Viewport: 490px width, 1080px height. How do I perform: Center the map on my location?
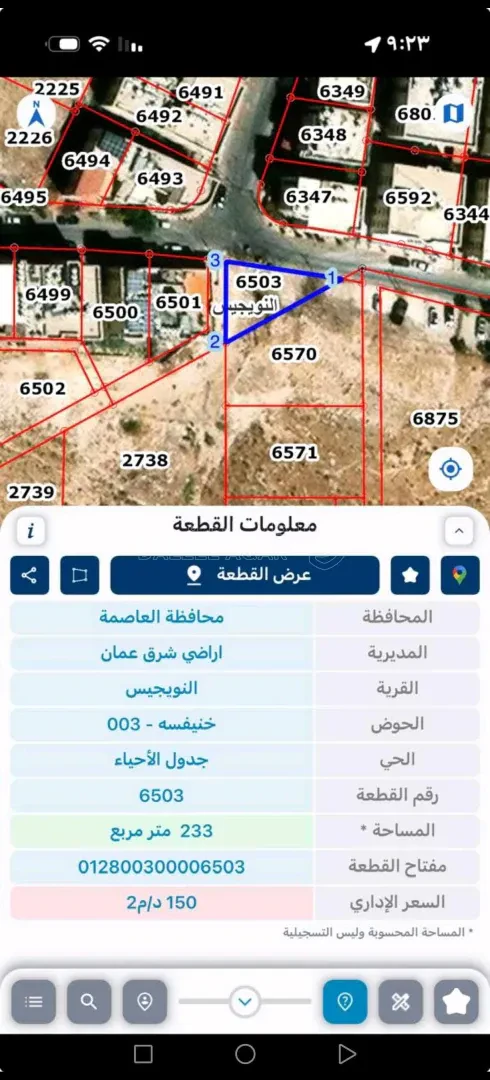pos(450,470)
